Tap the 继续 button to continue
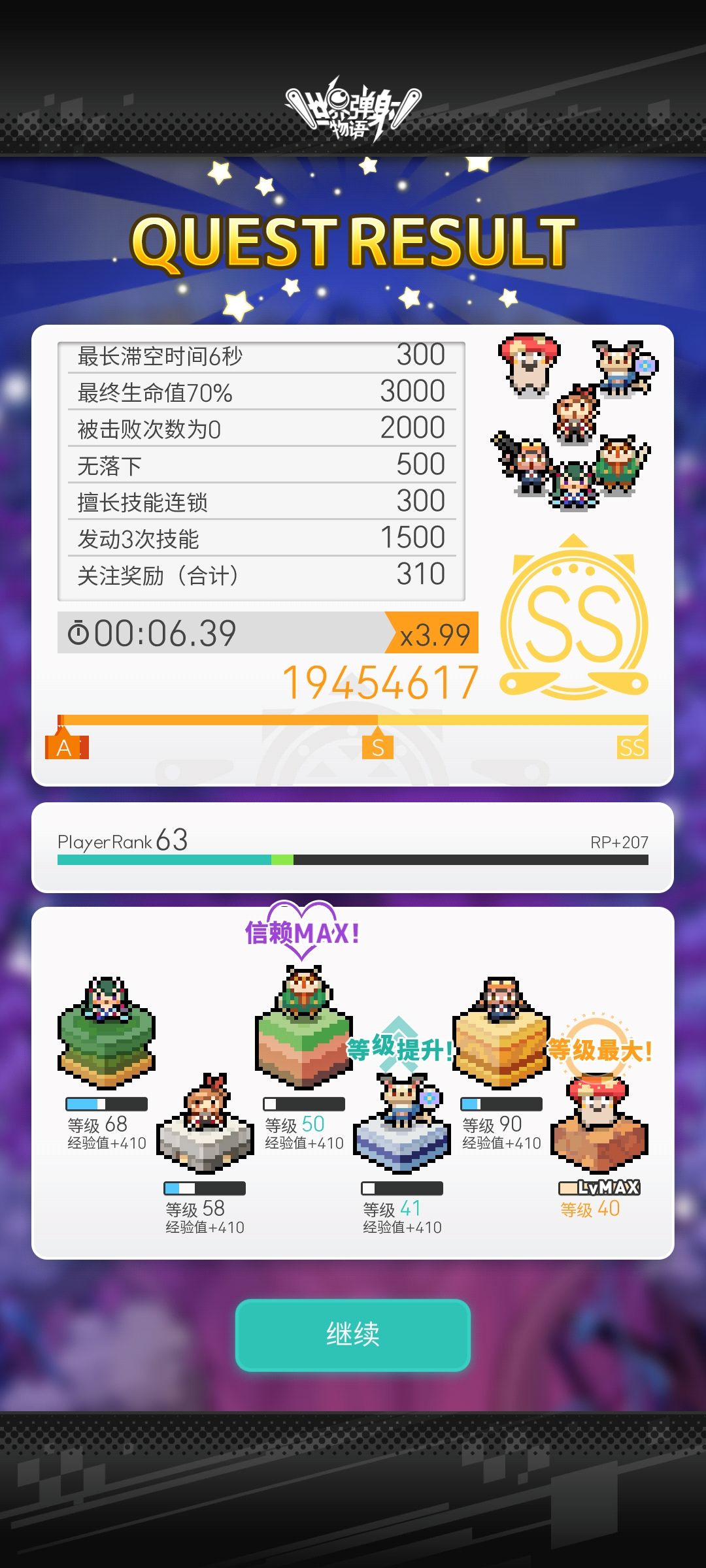 point(353,1334)
